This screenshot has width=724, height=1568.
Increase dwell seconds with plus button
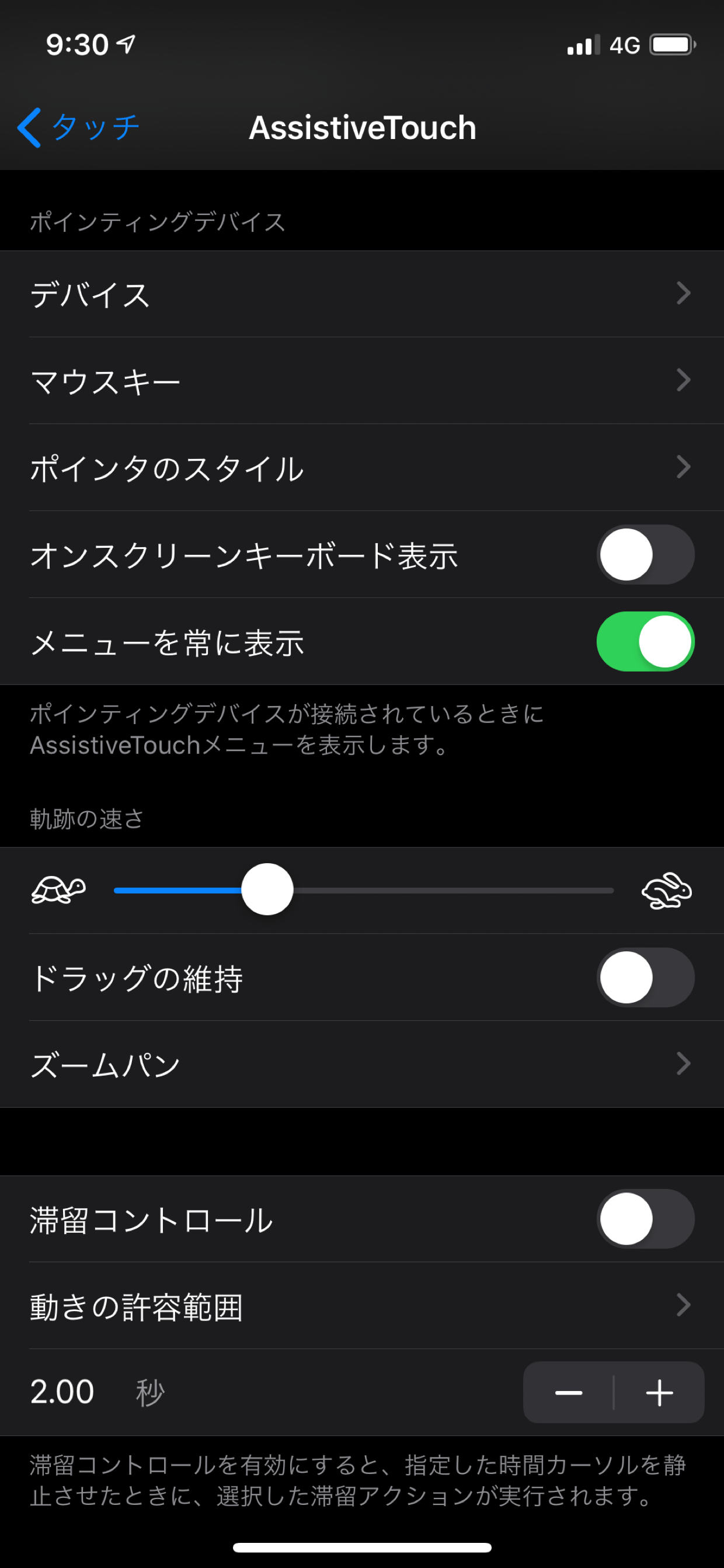click(660, 1392)
